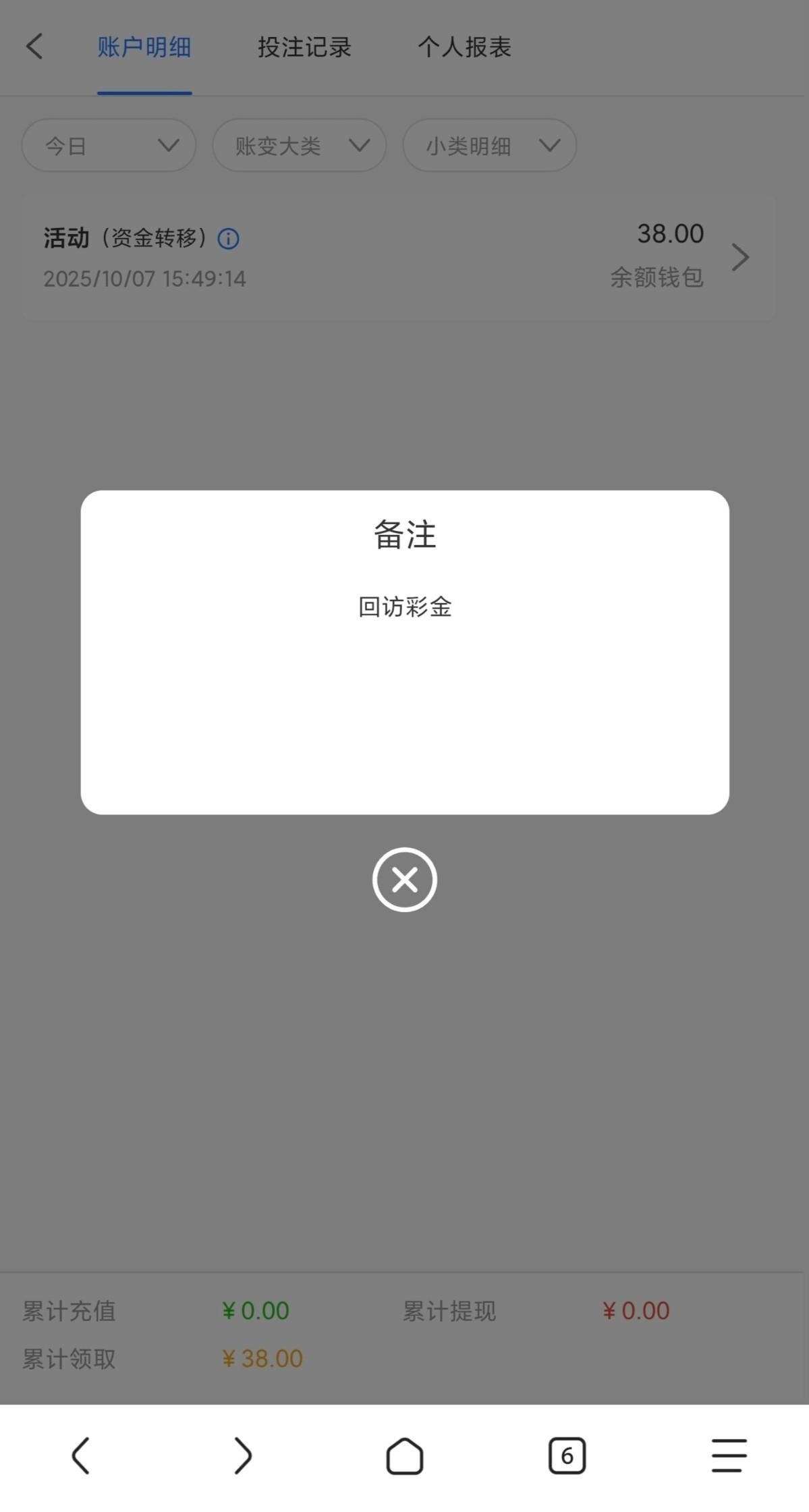Expand the 今日 date dropdown
Image resolution: width=809 pixels, height=1512 pixels.
(109, 146)
